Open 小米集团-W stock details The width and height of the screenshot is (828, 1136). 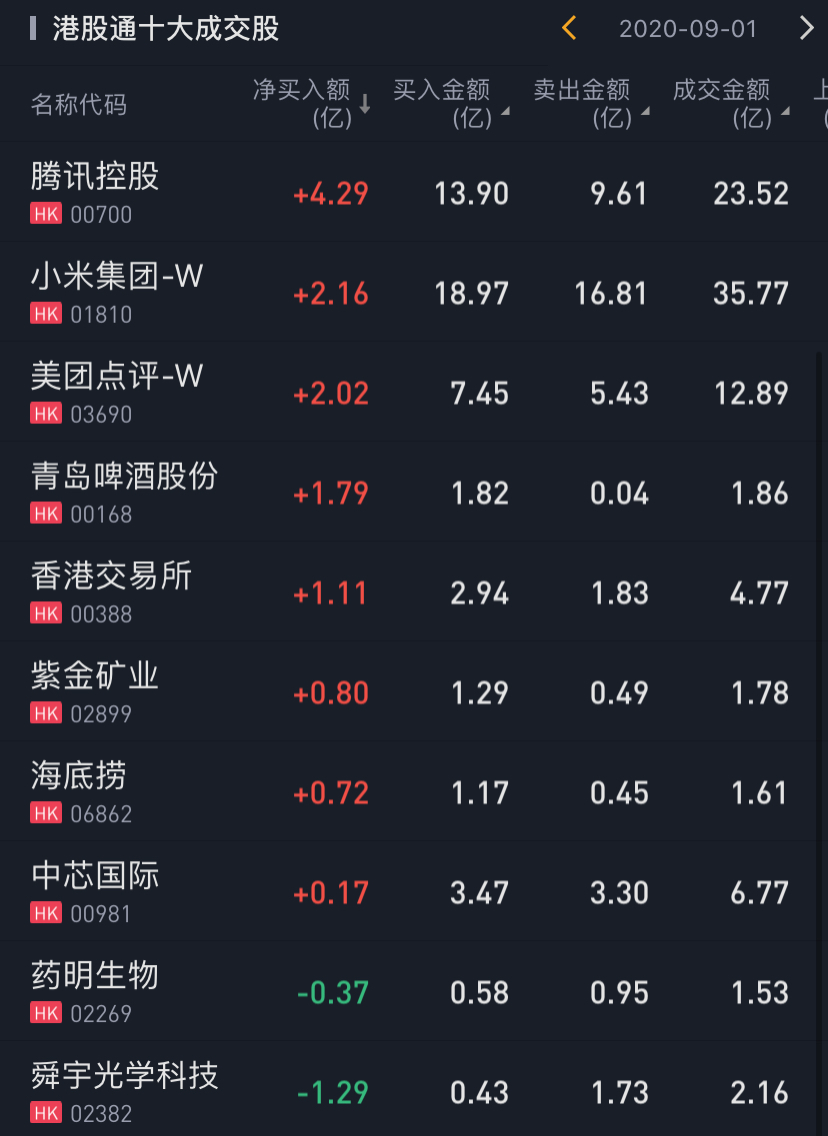(x=117, y=292)
